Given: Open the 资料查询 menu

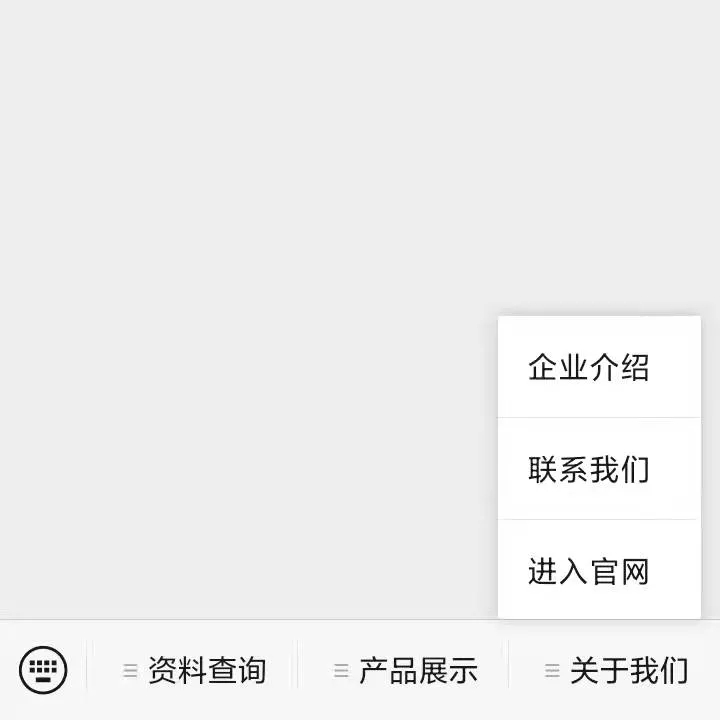Looking at the screenshot, I should coord(194,670).
